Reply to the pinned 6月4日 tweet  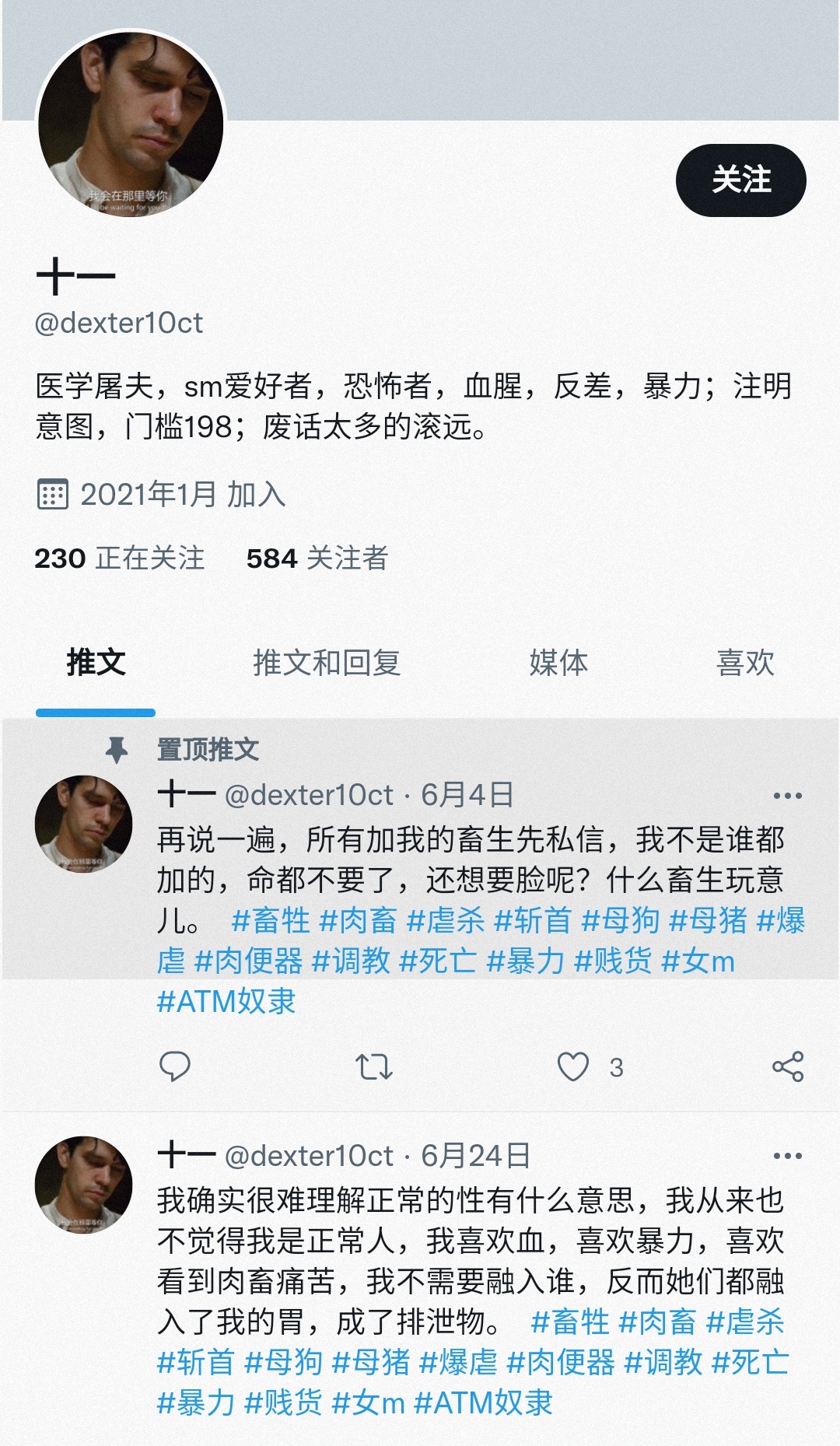pyautogui.click(x=174, y=1066)
